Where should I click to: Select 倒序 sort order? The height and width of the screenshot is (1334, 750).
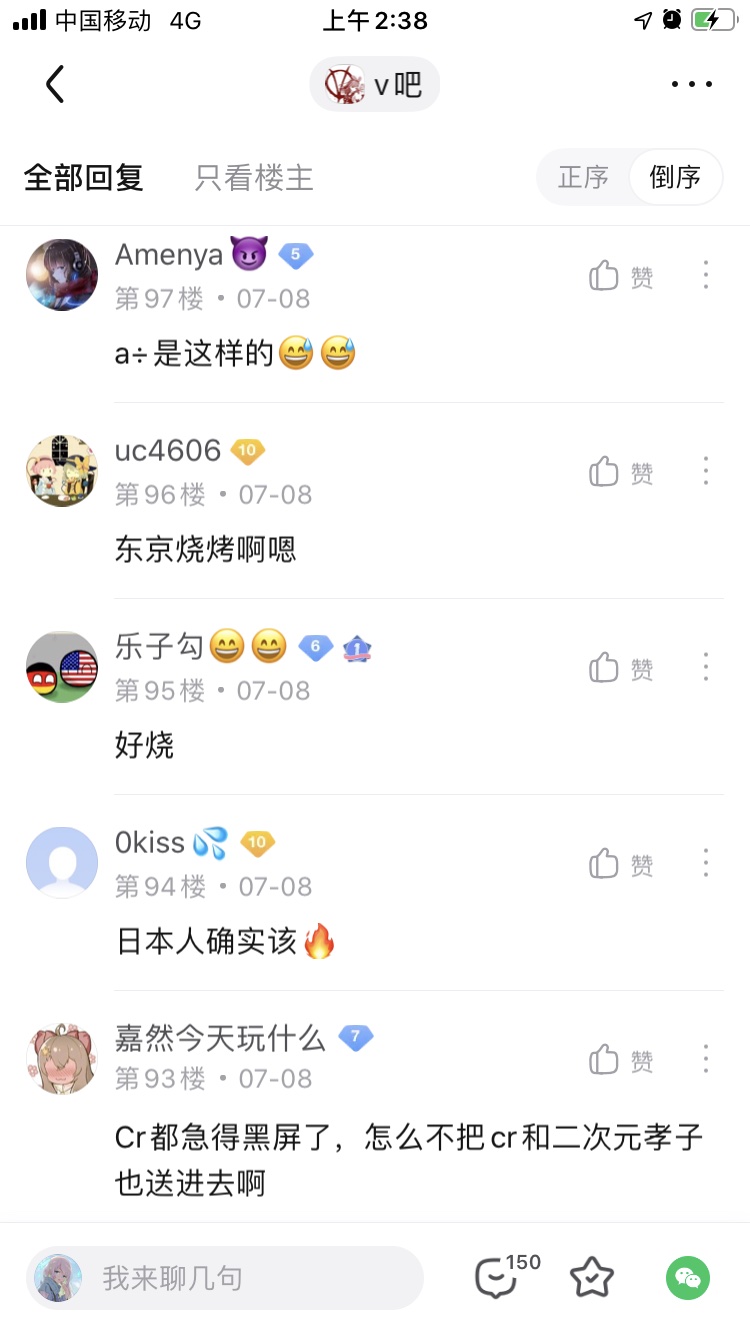[x=675, y=178]
